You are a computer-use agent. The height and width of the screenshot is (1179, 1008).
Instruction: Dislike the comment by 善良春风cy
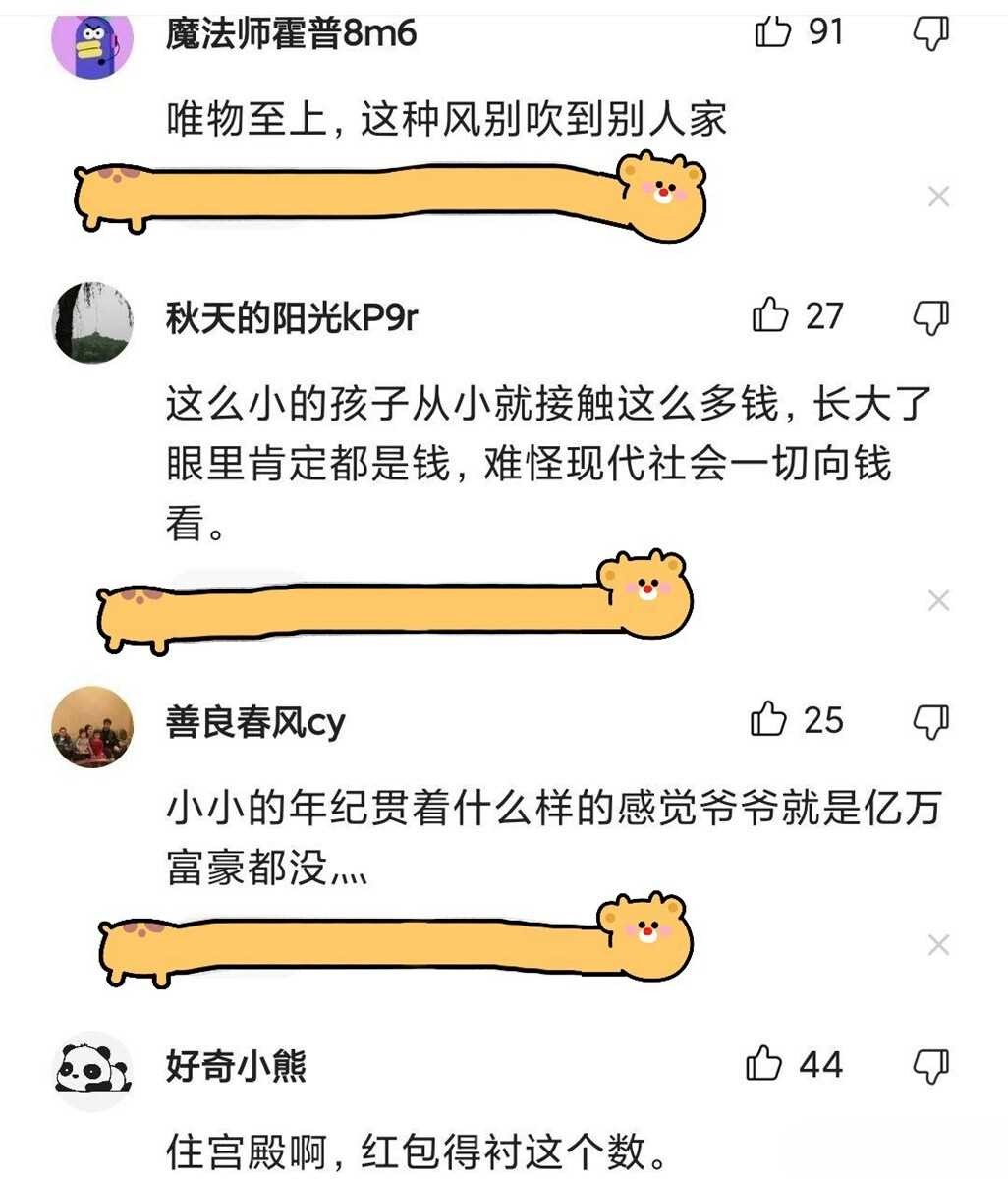pyautogui.click(x=930, y=721)
